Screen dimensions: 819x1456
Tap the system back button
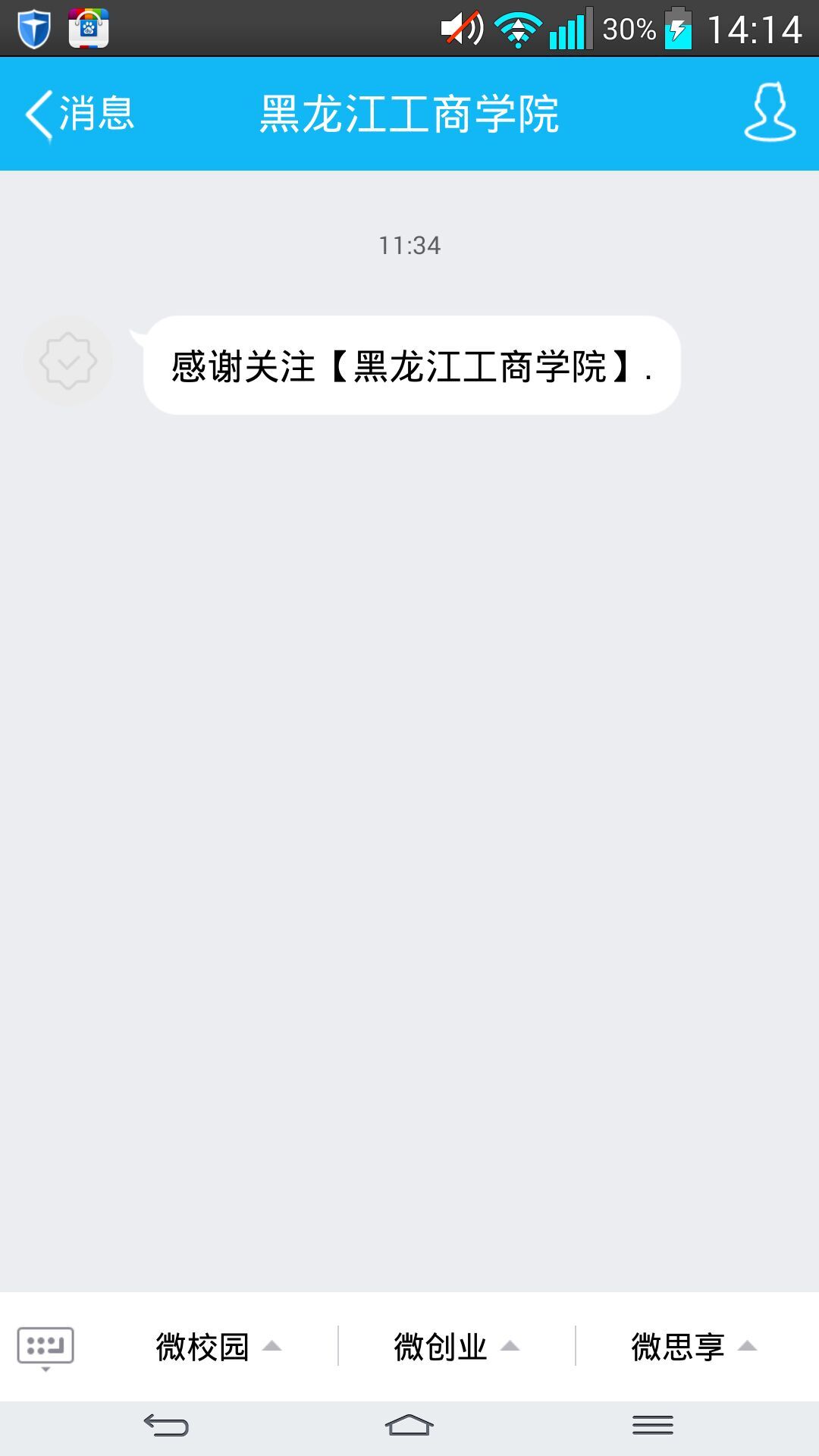click(x=166, y=1426)
